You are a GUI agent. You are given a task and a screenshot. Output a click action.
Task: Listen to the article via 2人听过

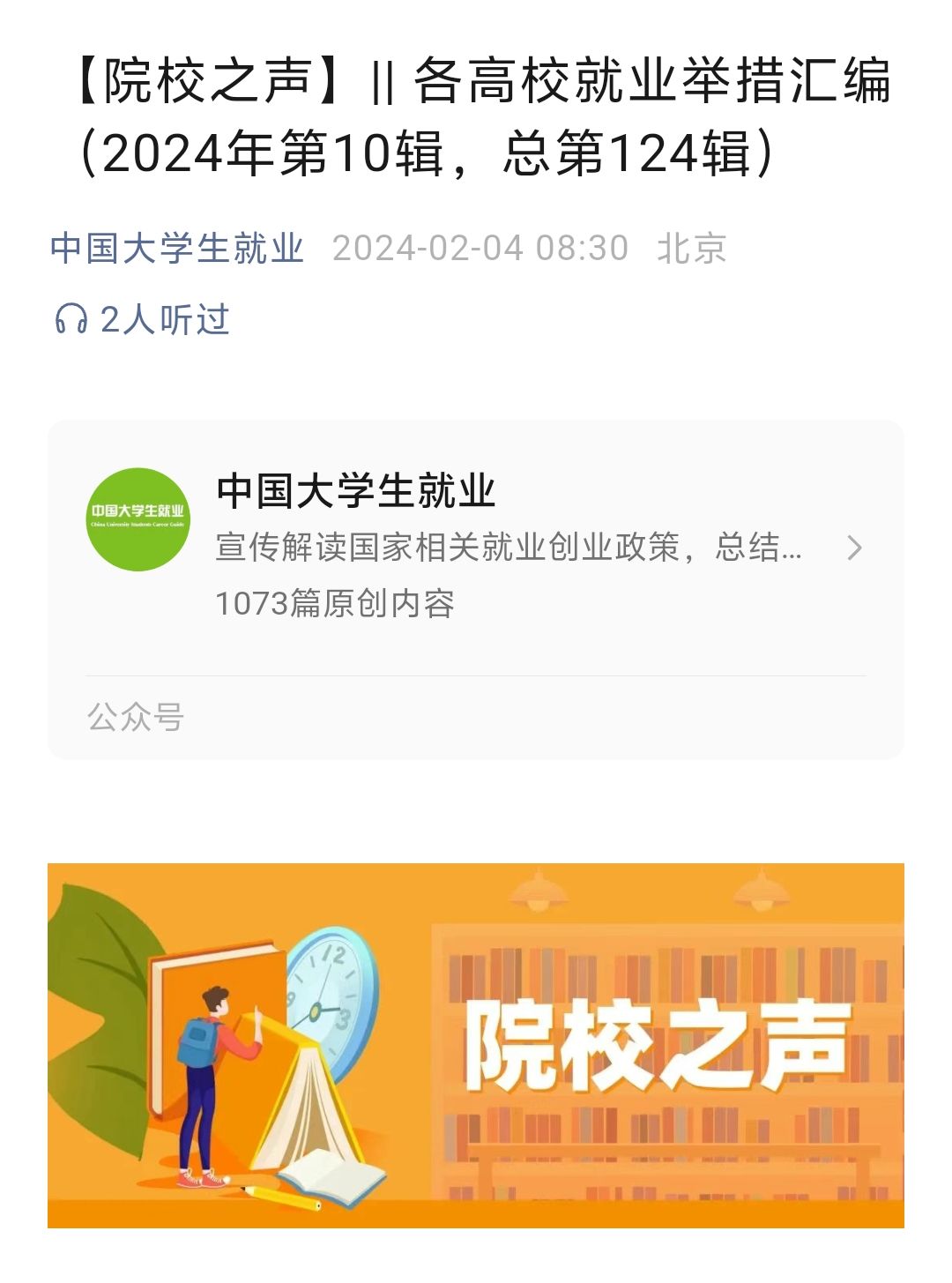click(x=143, y=319)
